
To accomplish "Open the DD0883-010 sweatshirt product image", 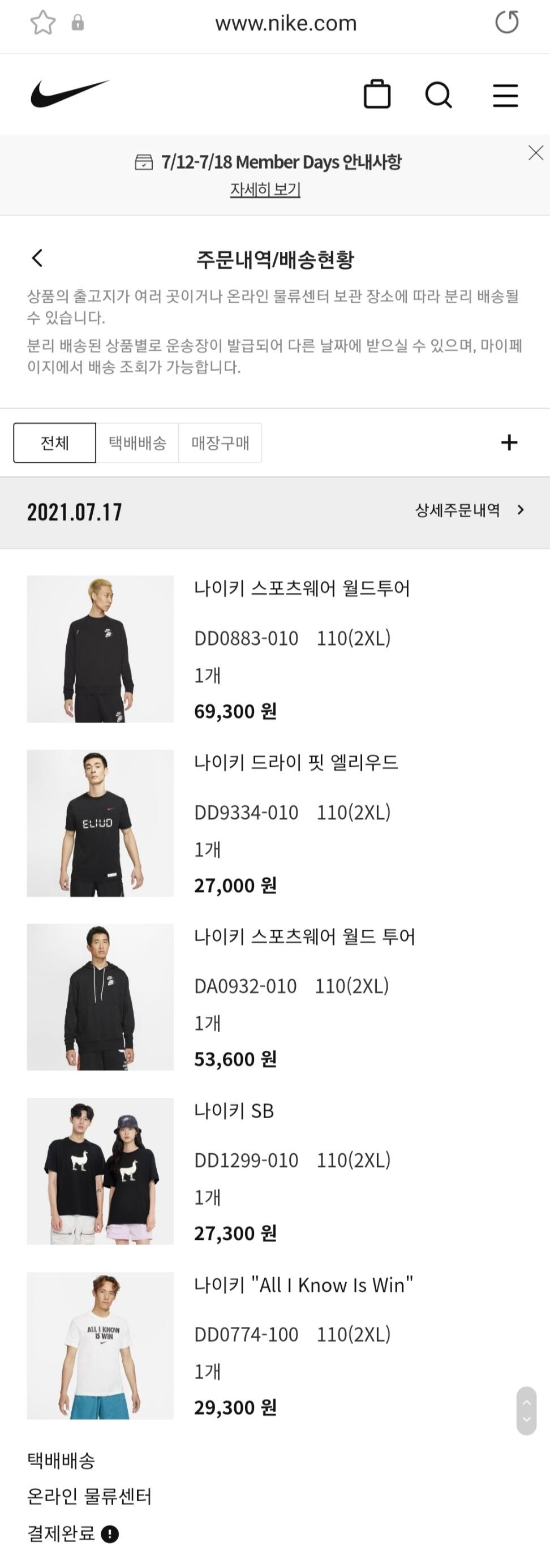I will pos(100,649).
